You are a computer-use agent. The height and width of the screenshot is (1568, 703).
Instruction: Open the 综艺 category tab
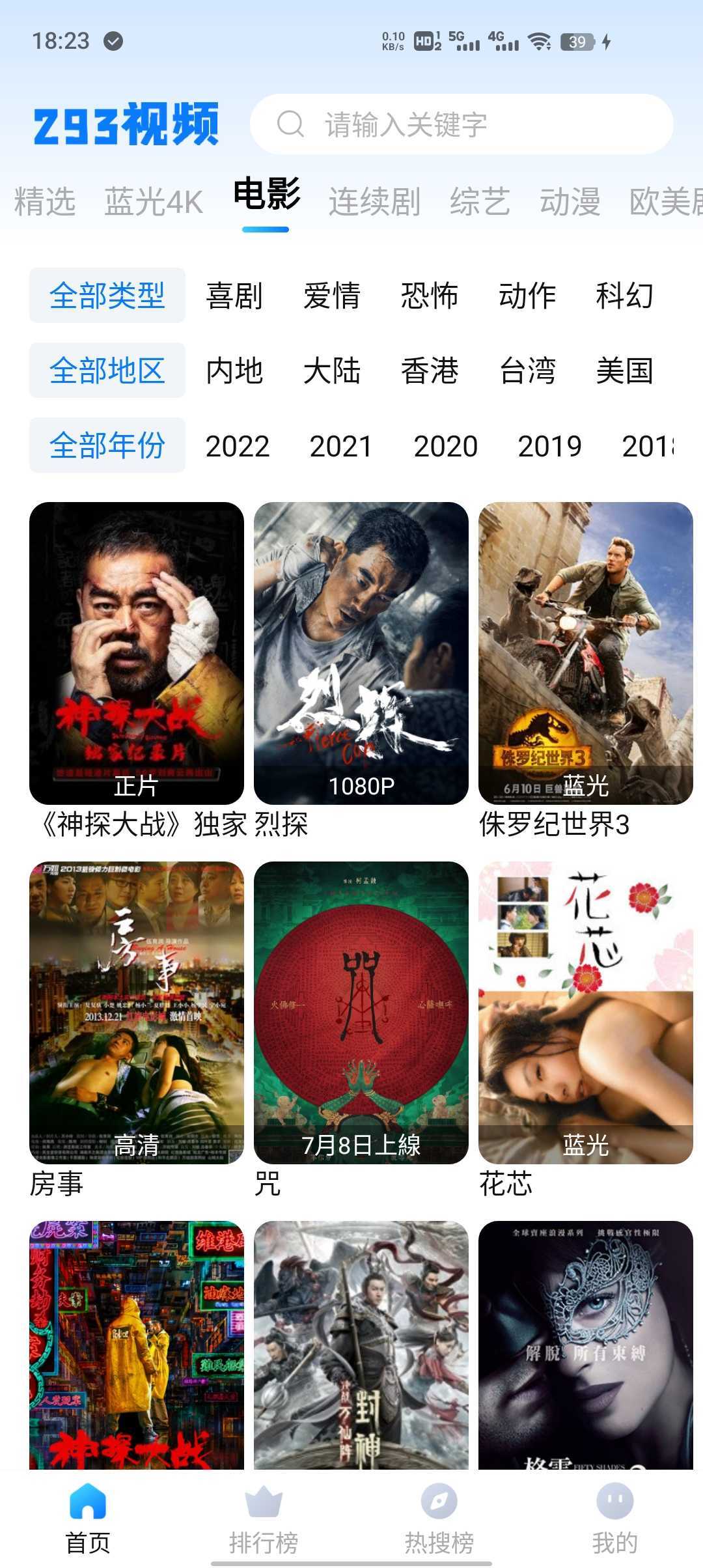pos(480,200)
